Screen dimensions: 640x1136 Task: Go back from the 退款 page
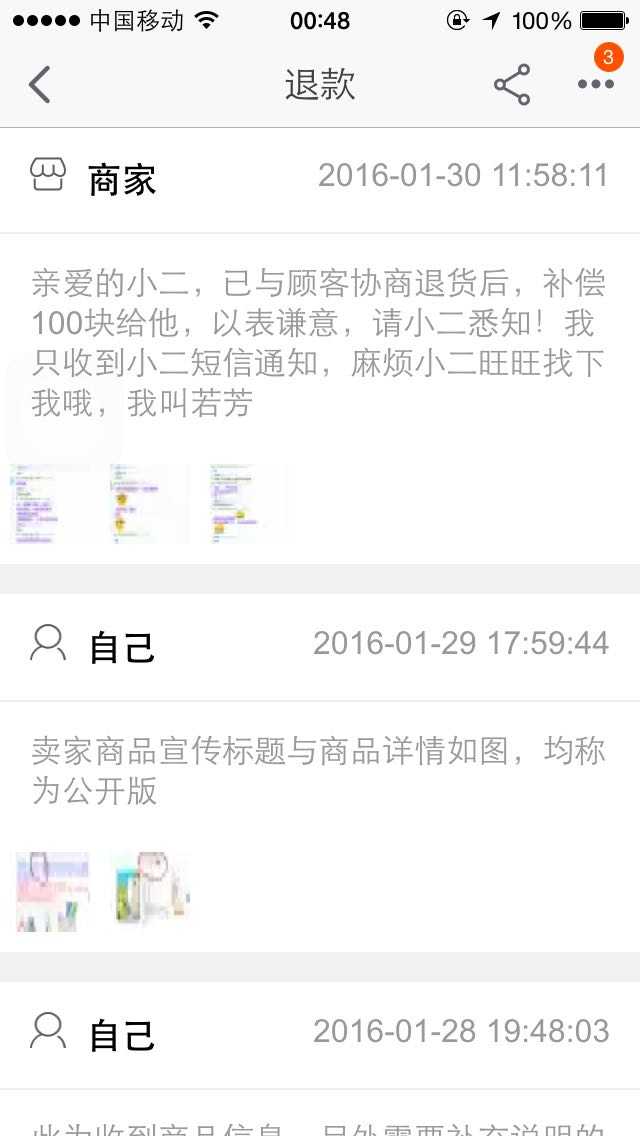coord(40,85)
